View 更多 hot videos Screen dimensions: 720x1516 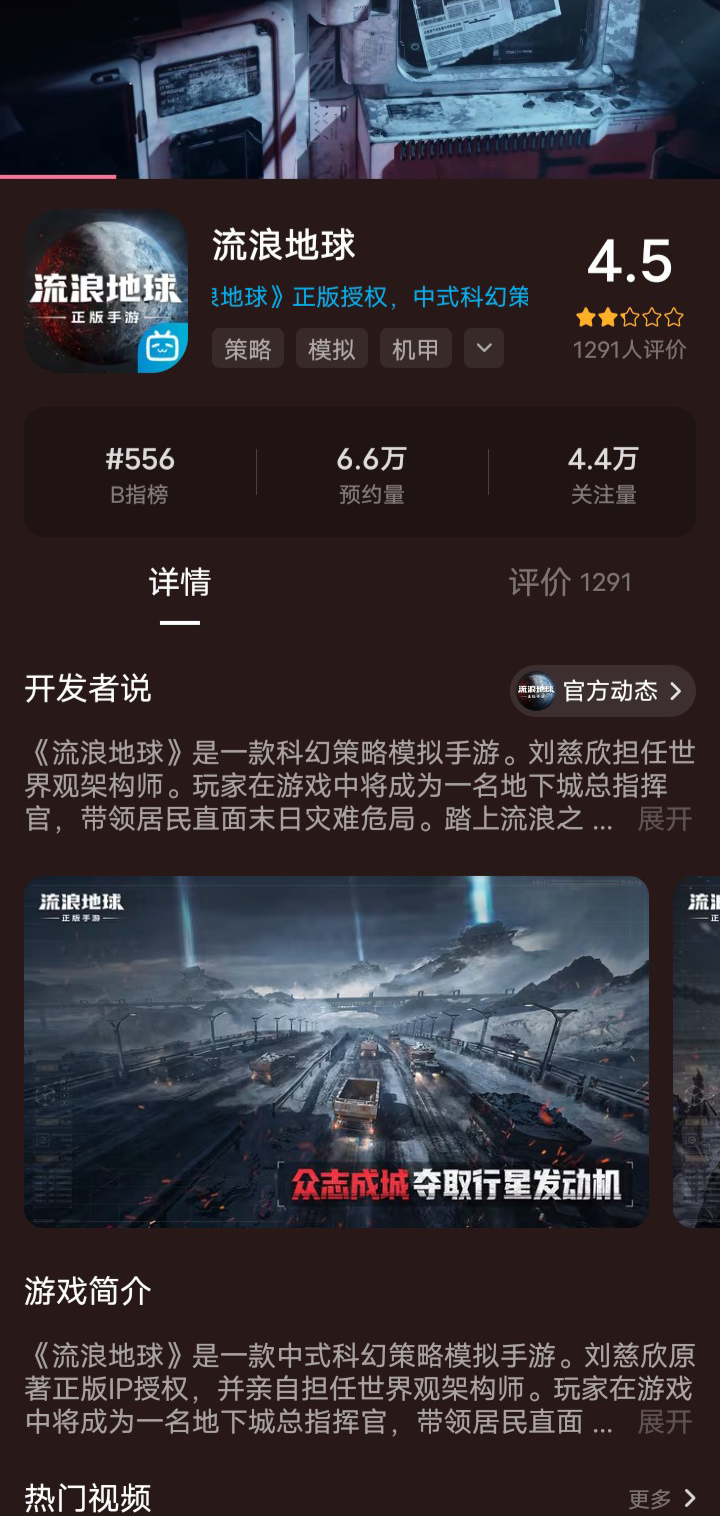(x=661, y=1498)
